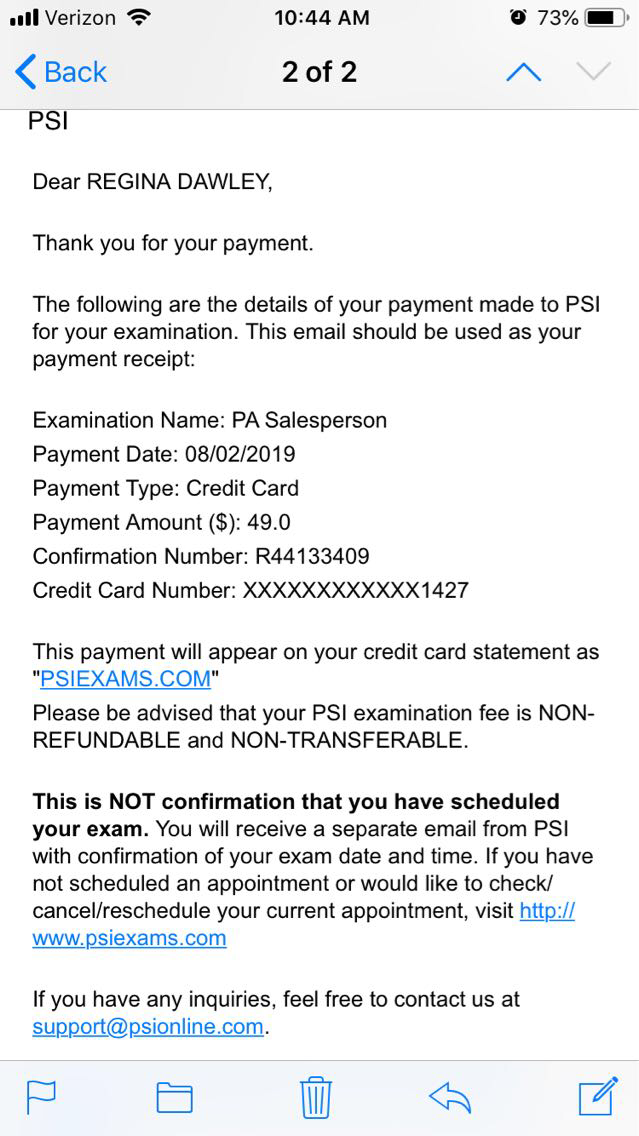Delete this email with trash icon
The image size is (639, 1136).
(x=316, y=1097)
